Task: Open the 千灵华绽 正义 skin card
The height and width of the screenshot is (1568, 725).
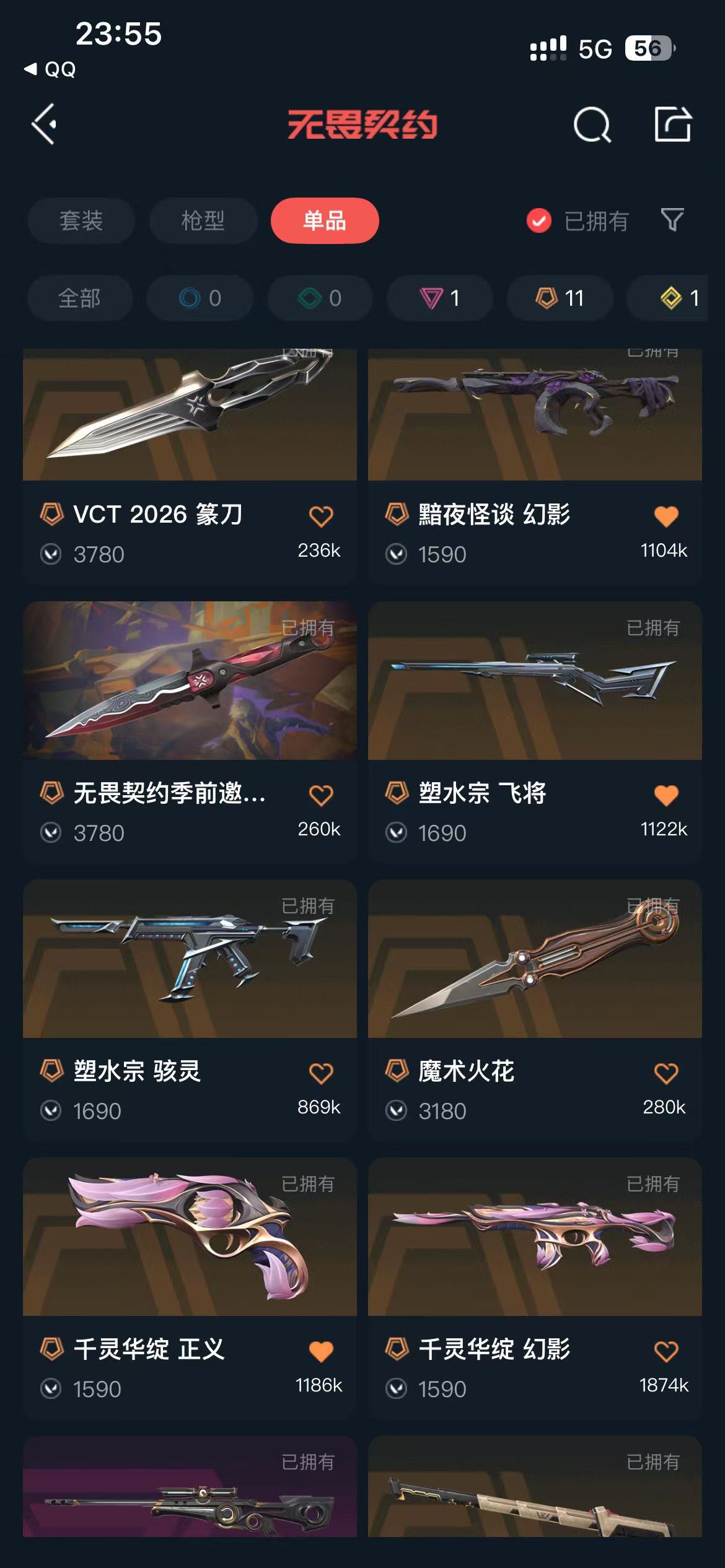Action: click(190, 1287)
